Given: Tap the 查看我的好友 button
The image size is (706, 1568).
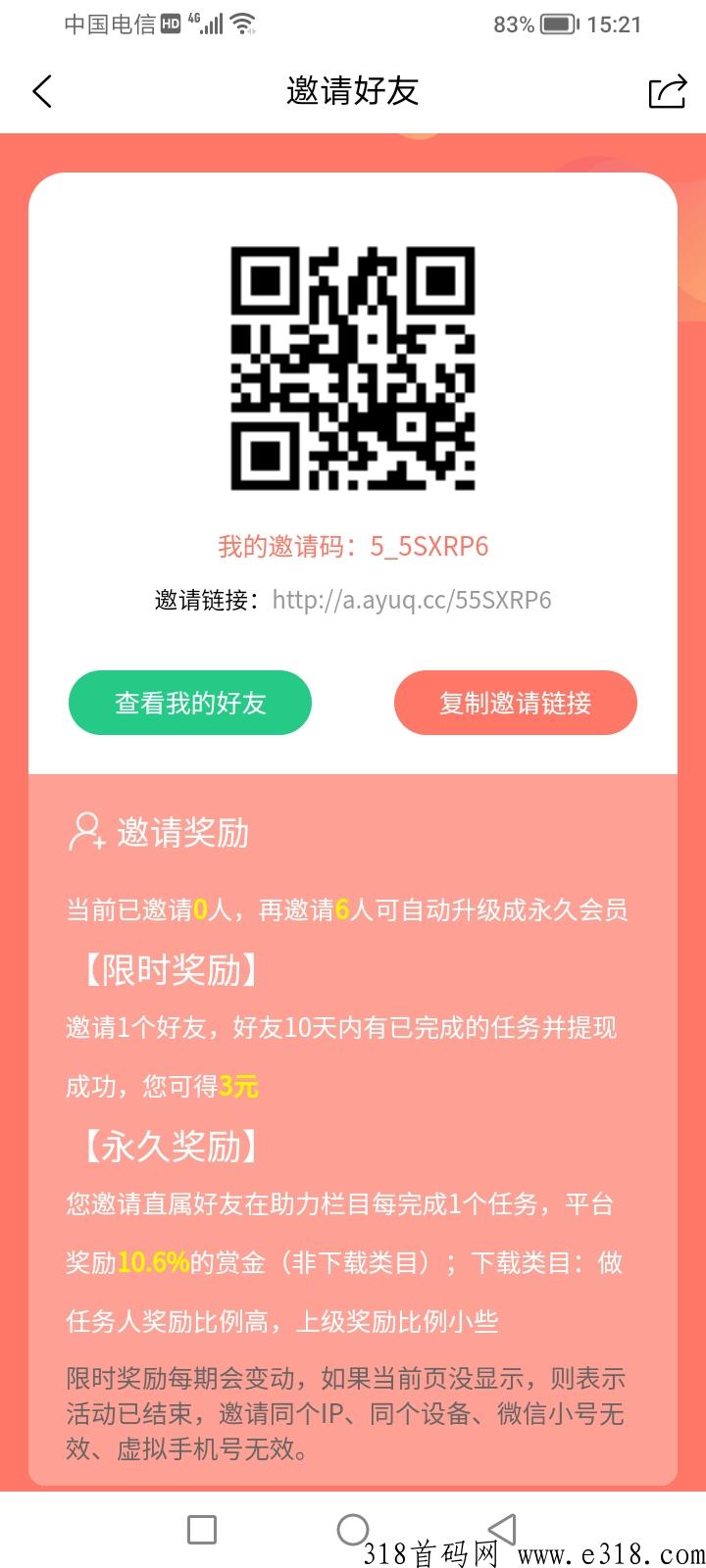Looking at the screenshot, I should pyautogui.click(x=190, y=703).
